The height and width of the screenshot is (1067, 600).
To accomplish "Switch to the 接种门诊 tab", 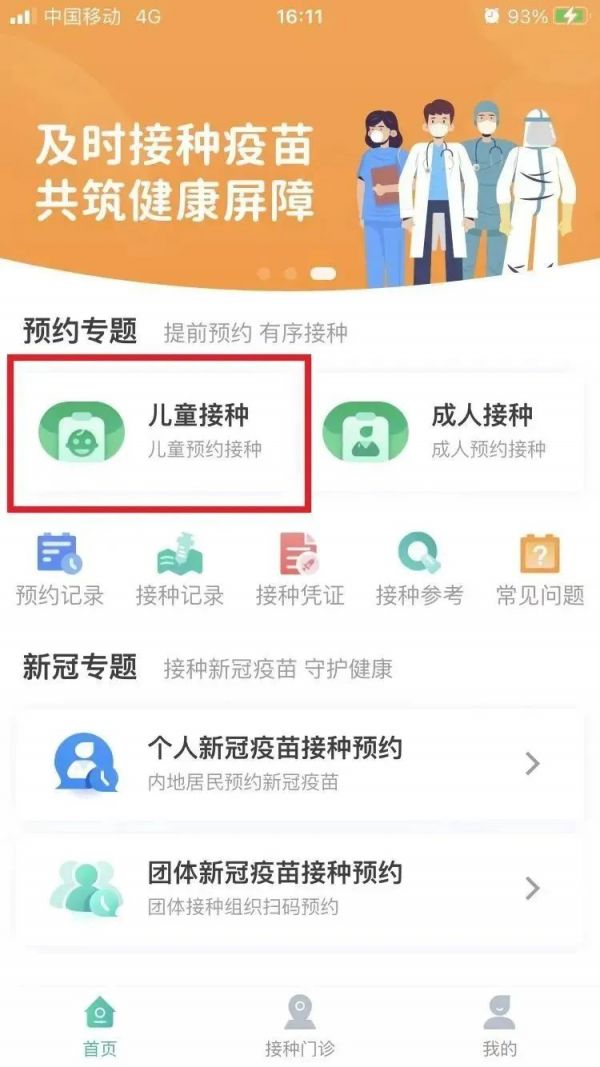I will click(299, 1027).
